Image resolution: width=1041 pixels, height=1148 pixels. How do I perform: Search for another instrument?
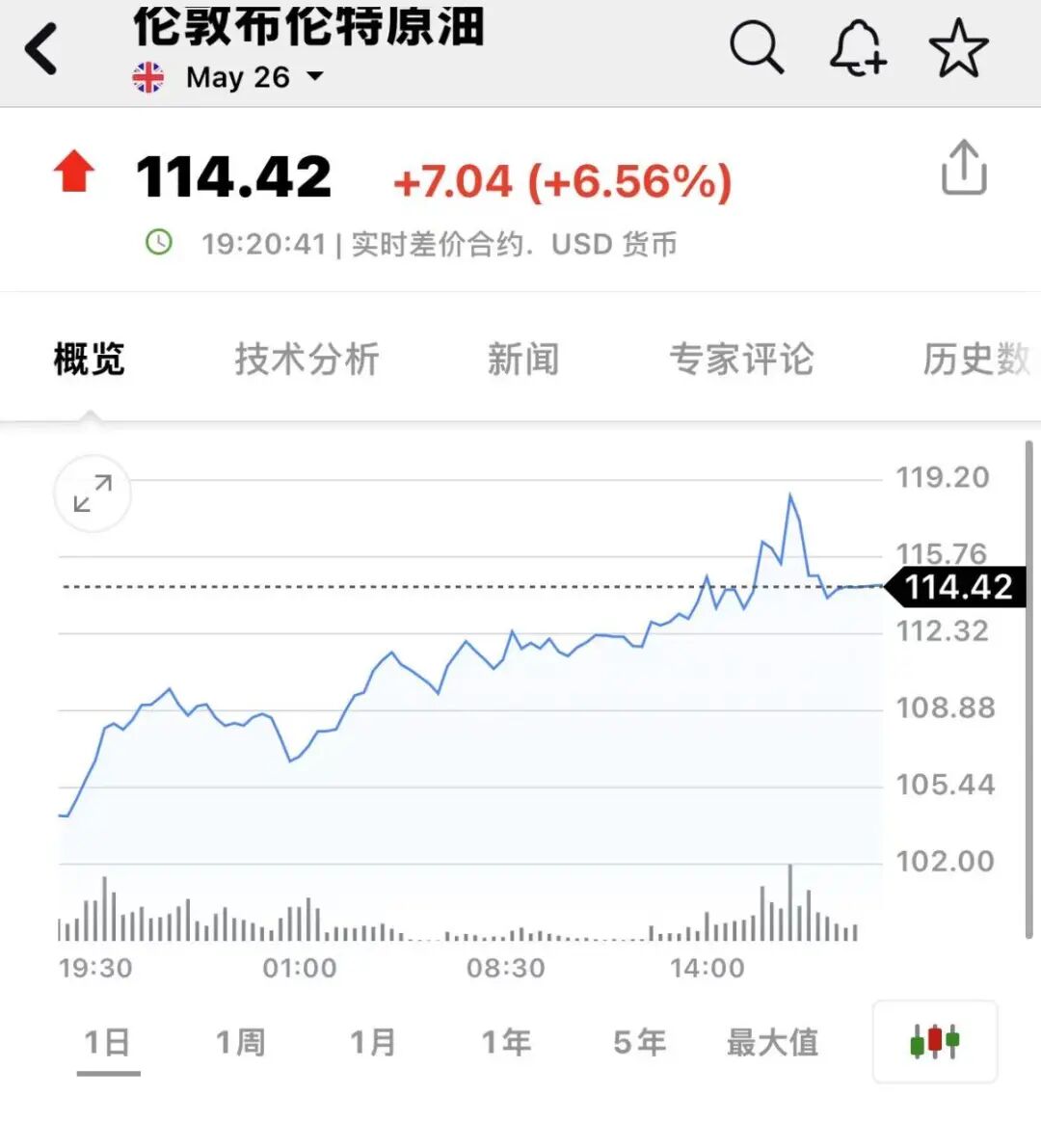756,47
